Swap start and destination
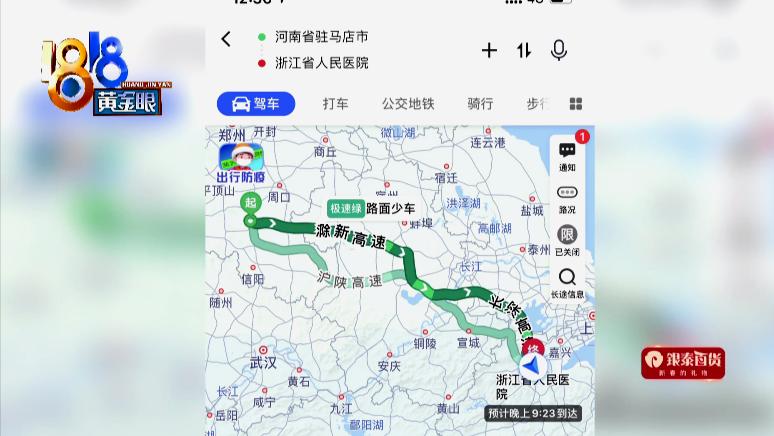 click(524, 50)
